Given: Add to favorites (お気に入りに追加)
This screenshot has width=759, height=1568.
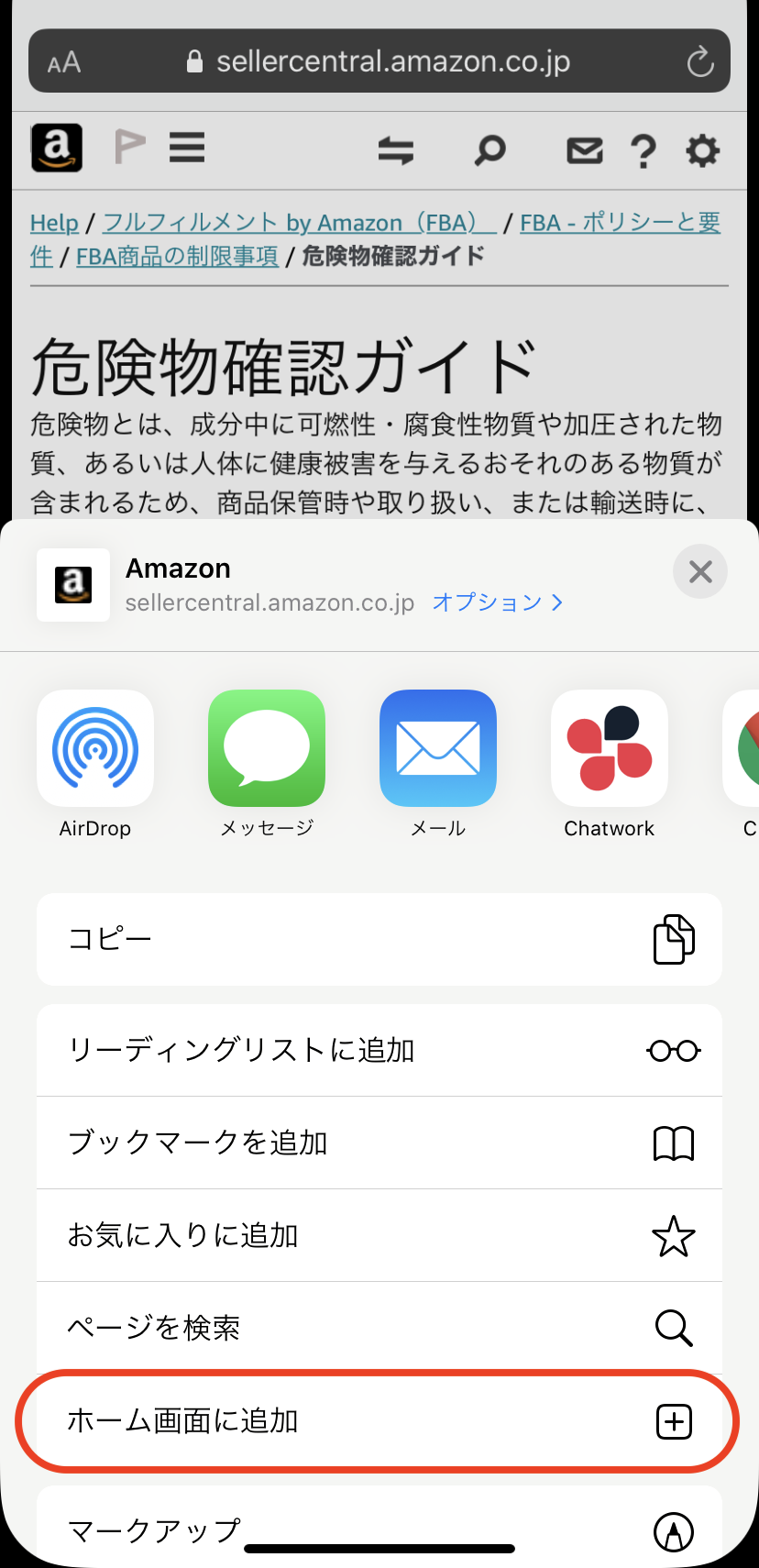Looking at the screenshot, I should pyautogui.click(x=379, y=1235).
